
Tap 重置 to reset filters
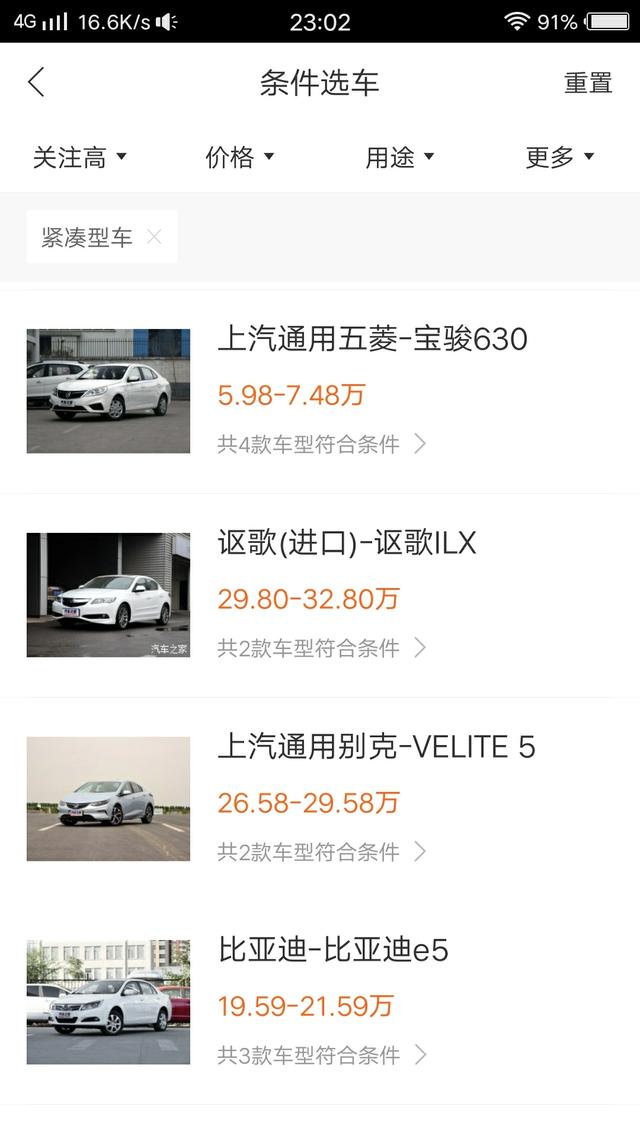coord(588,83)
